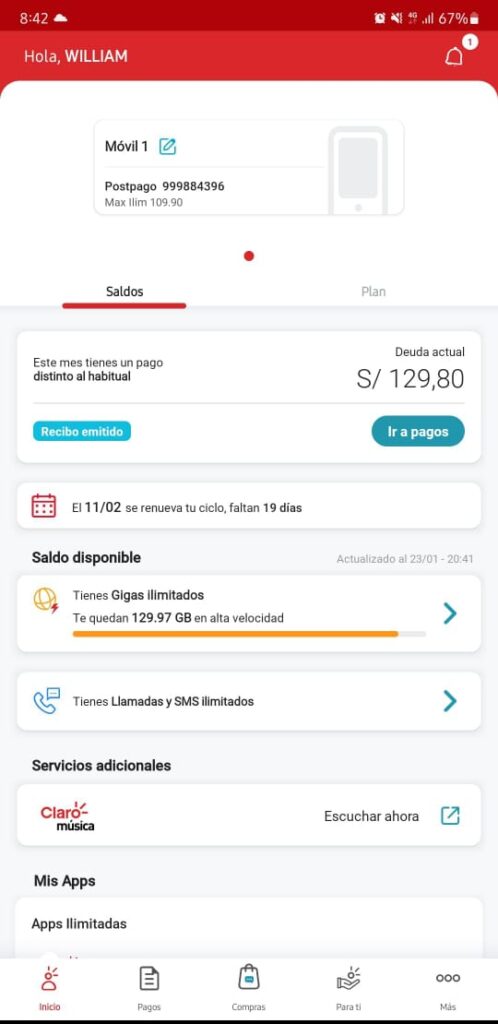
Task: Edit the Móvil 1 line name
Action: click(x=168, y=146)
